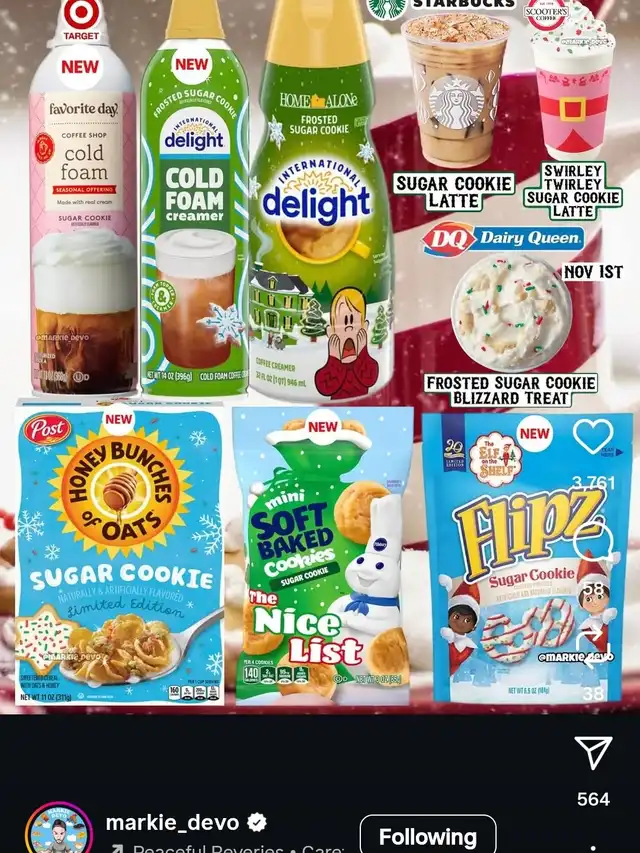This screenshot has height=853, width=640.
Task: Open the more options menu
Action: point(593,843)
